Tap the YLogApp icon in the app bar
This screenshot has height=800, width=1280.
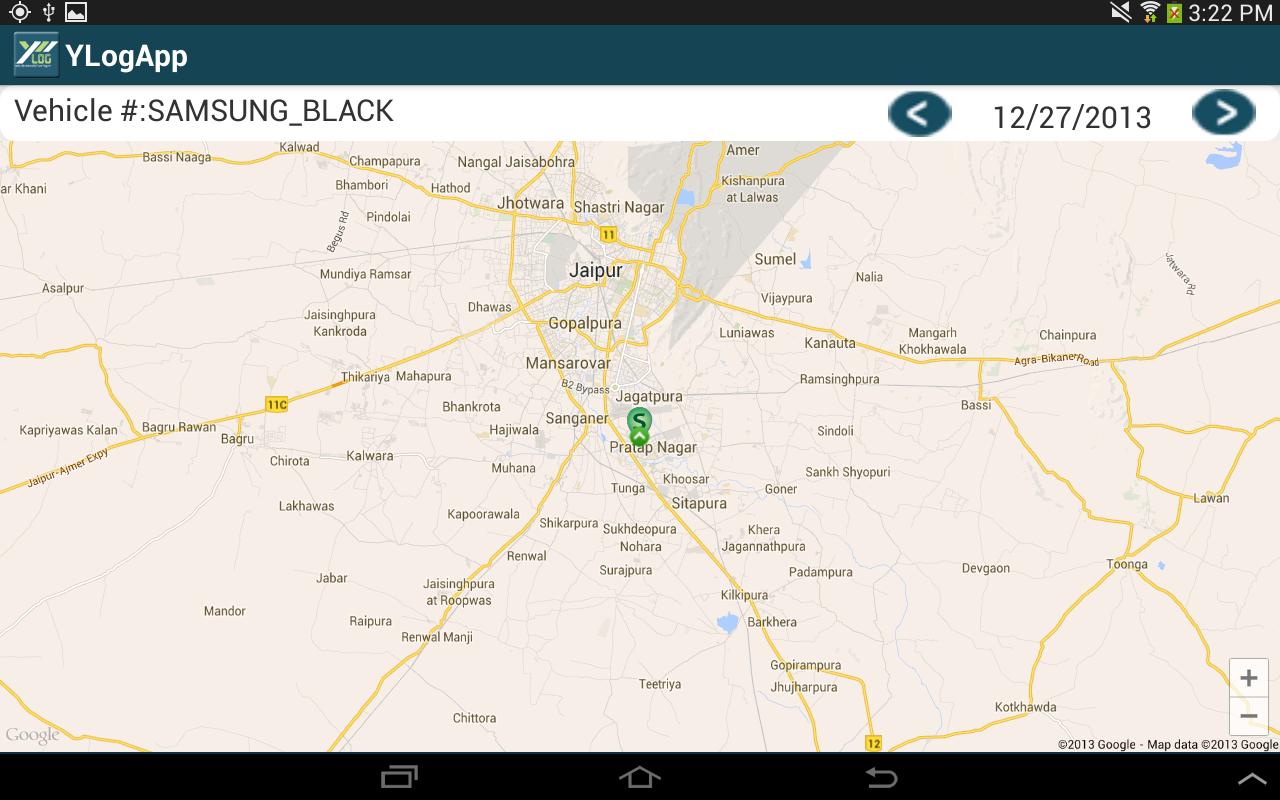[36, 55]
